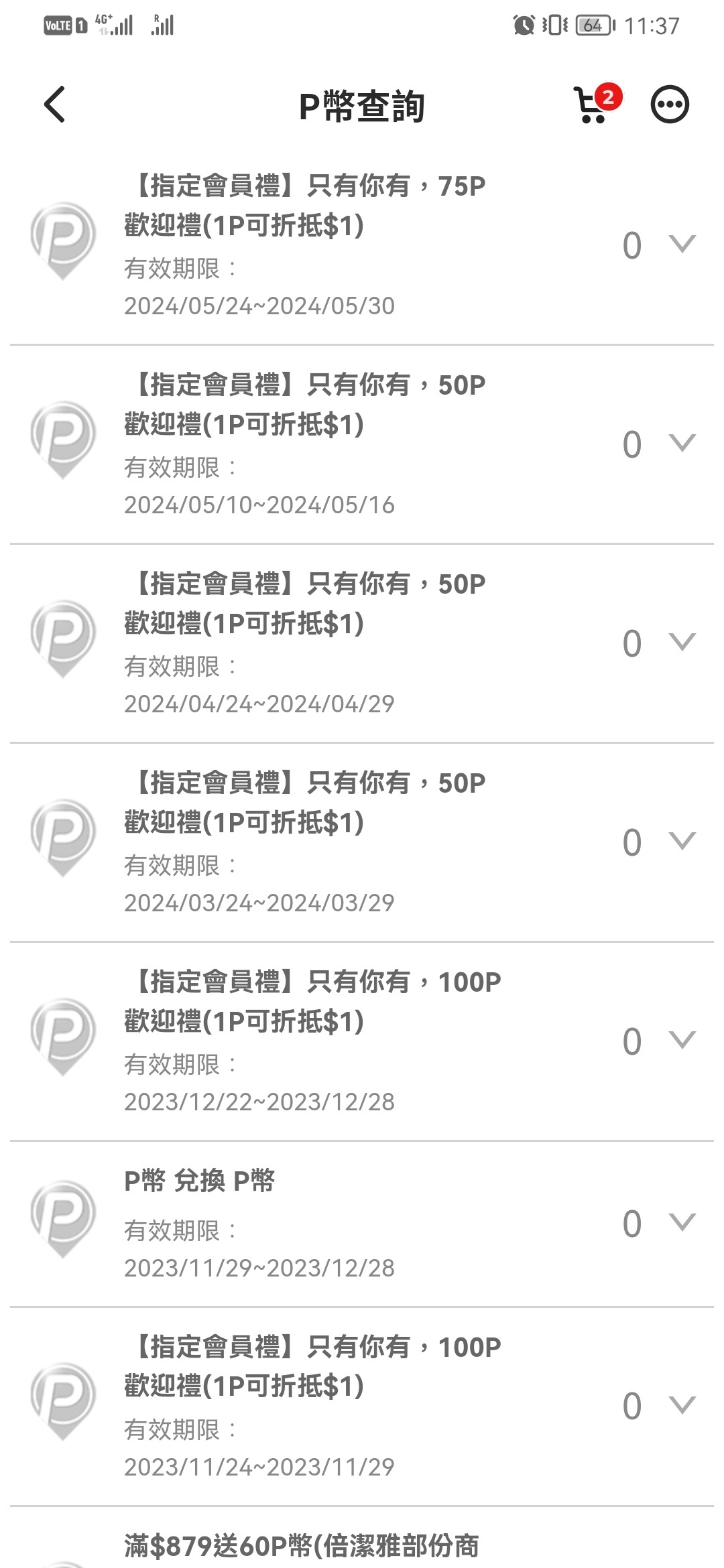Open the shopping cart with 2 items
The image size is (724, 1568).
(597, 104)
